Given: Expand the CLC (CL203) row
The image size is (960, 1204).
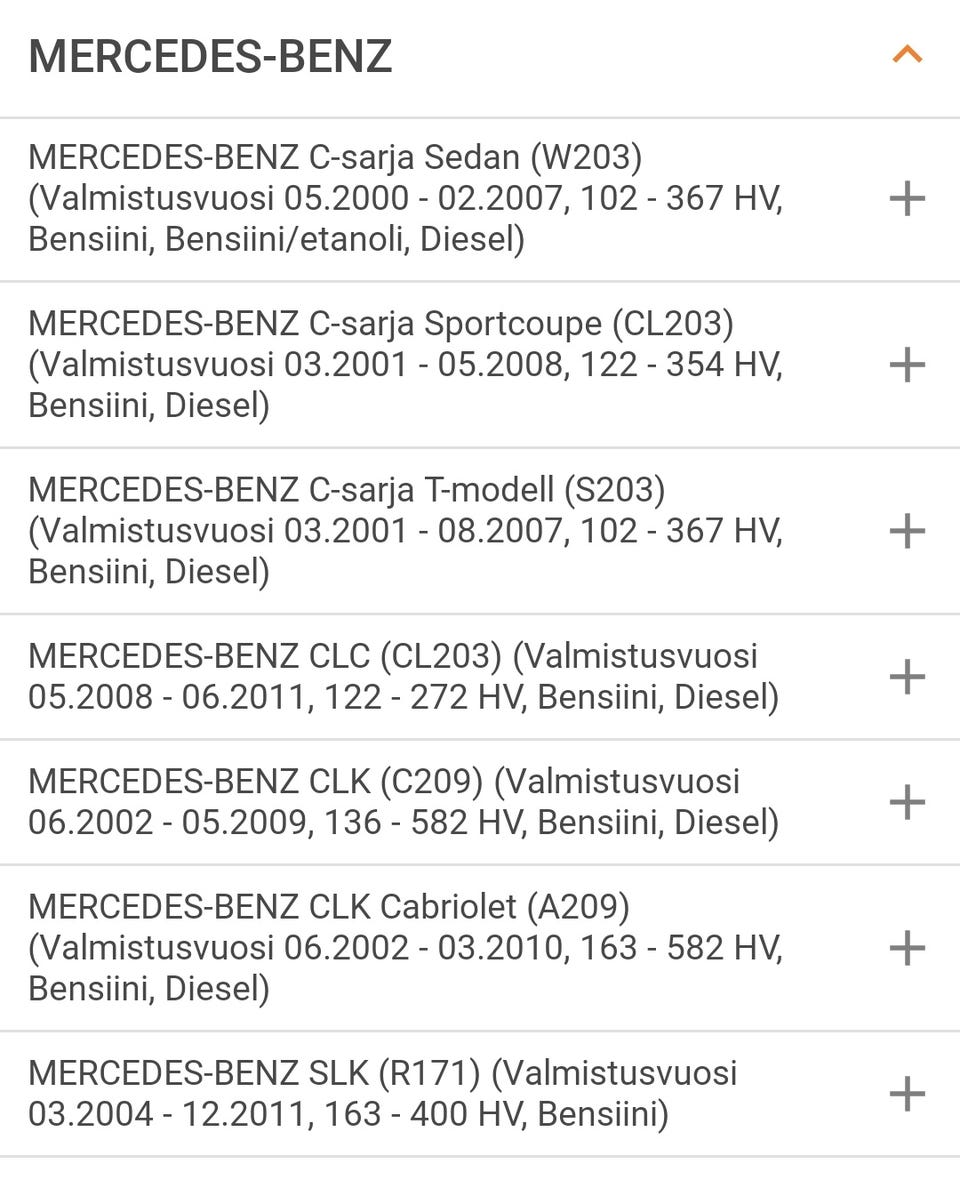Looking at the screenshot, I should pyautogui.click(x=906, y=677).
